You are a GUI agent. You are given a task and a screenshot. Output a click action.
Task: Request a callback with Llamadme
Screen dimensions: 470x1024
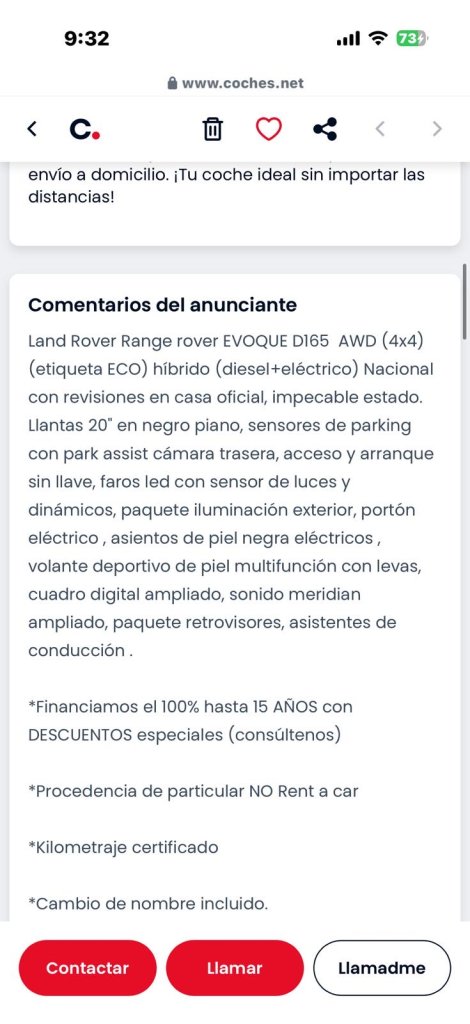click(x=382, y=968)
